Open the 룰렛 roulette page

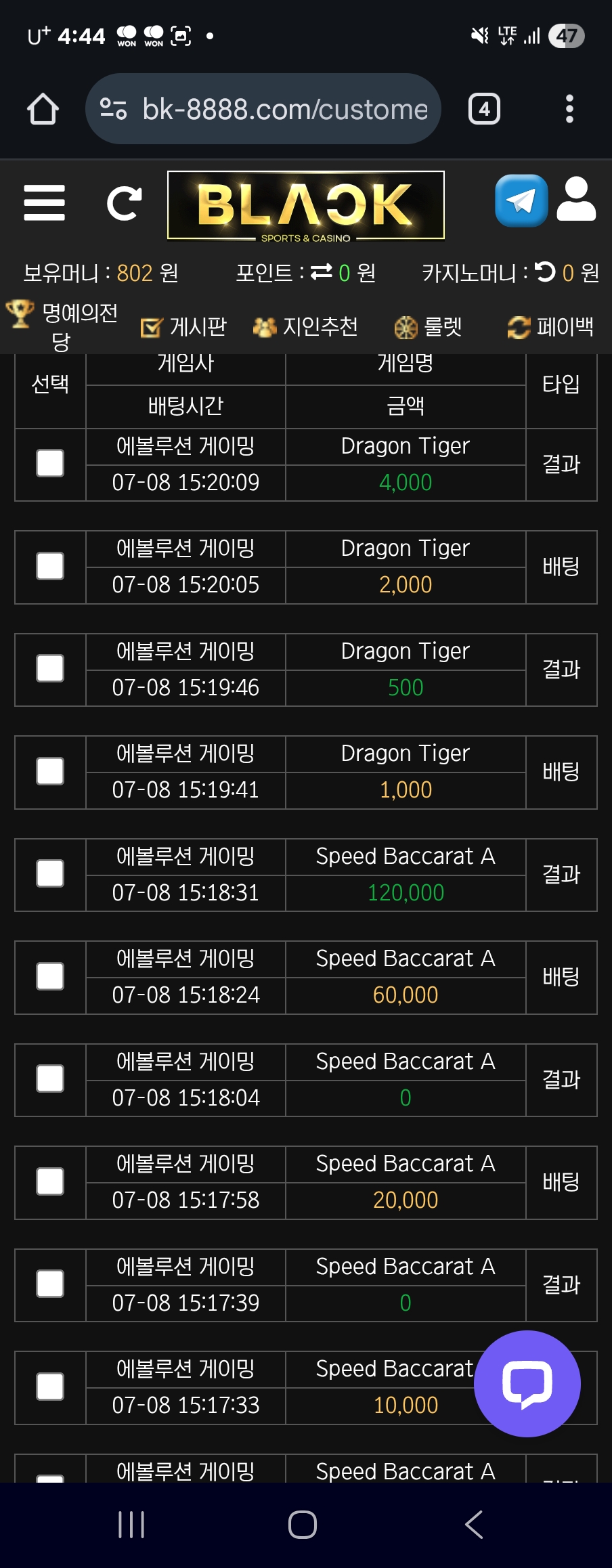click(429, 327)
